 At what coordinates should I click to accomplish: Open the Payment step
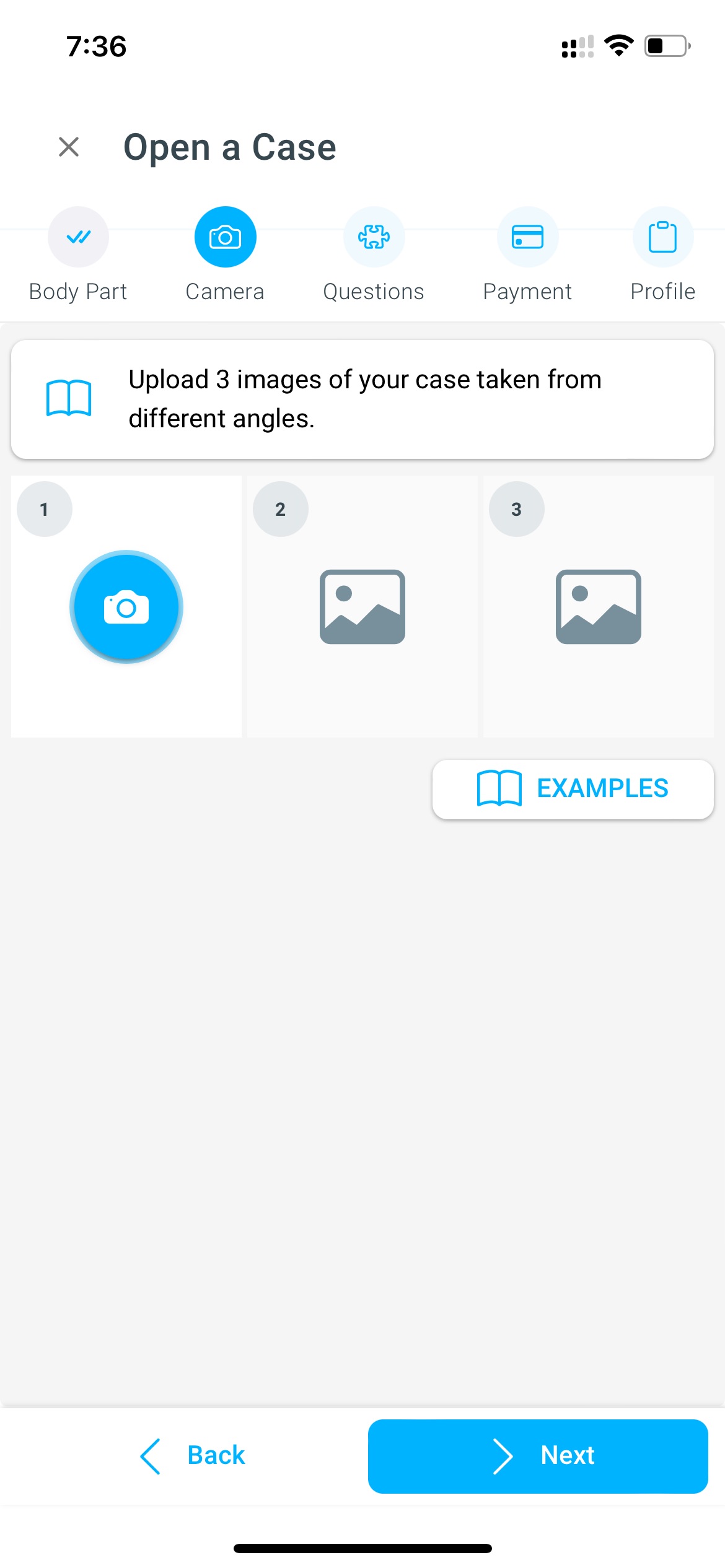pos(527,237)
